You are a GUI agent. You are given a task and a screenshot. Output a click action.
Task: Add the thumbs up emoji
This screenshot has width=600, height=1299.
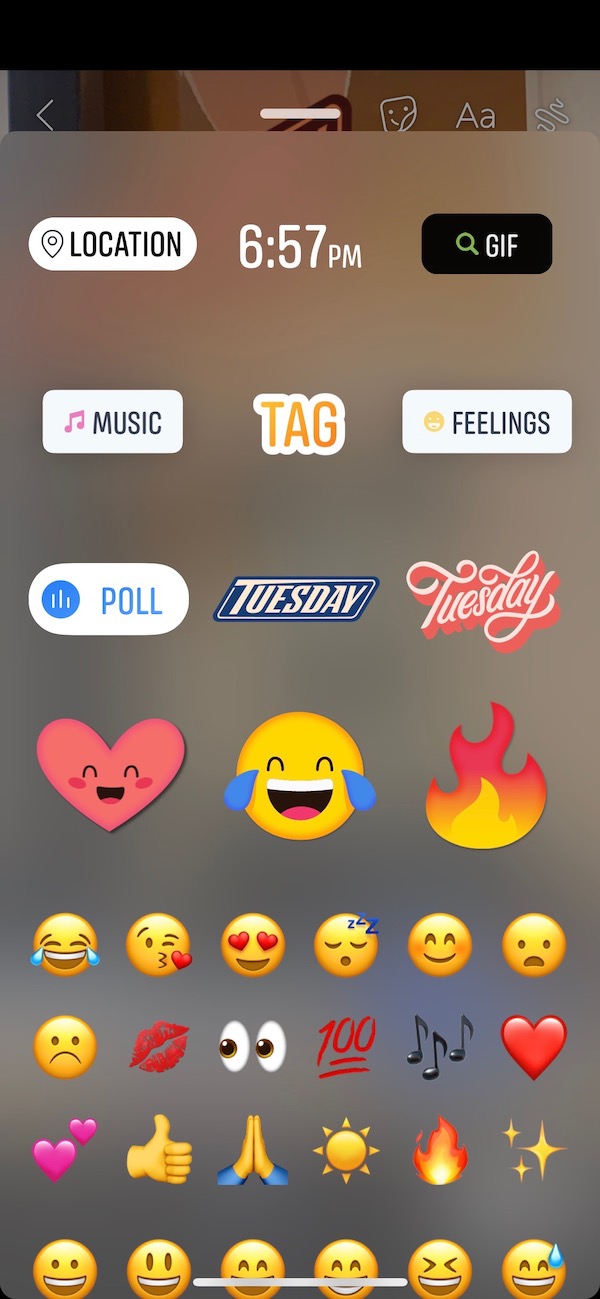point(158,1150)
